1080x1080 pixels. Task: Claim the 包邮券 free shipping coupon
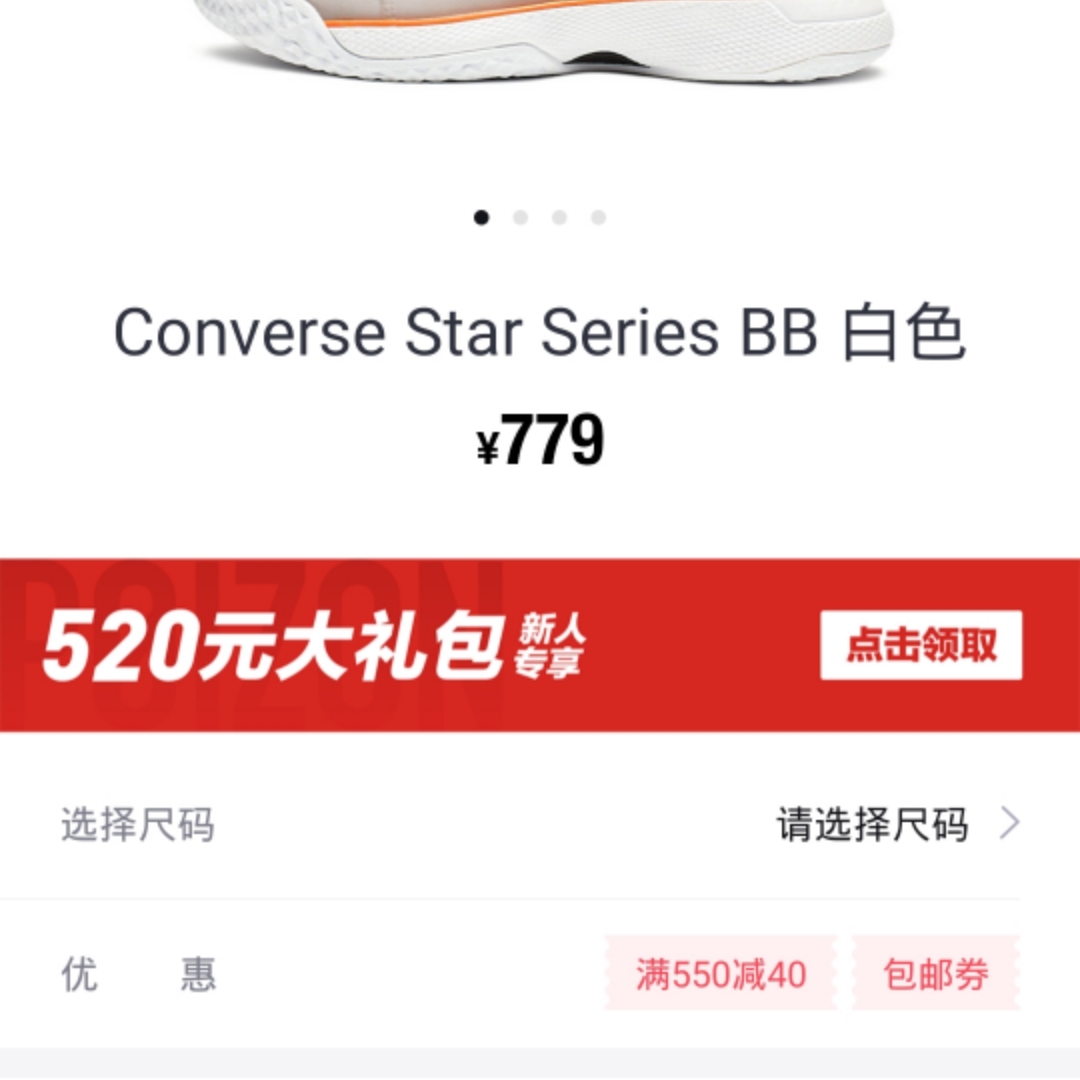point(936,973)
